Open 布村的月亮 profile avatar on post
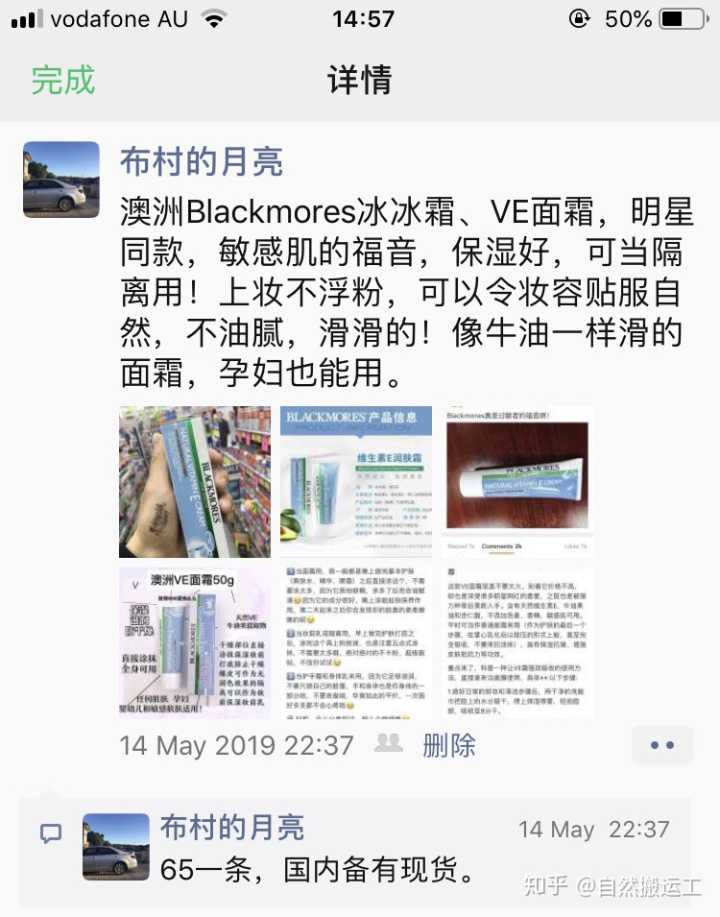This screenshot has height=917, width=720. tap(61, 179)
